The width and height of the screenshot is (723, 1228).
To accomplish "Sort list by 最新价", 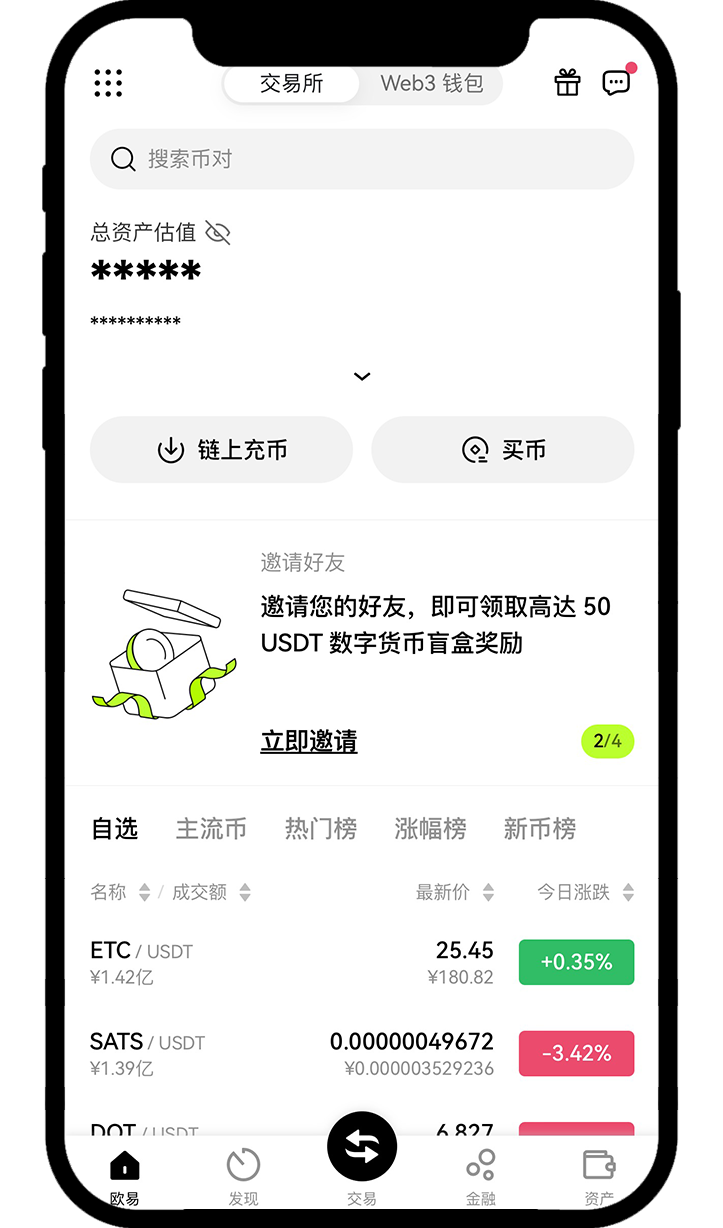I will (x=454, y=892).
